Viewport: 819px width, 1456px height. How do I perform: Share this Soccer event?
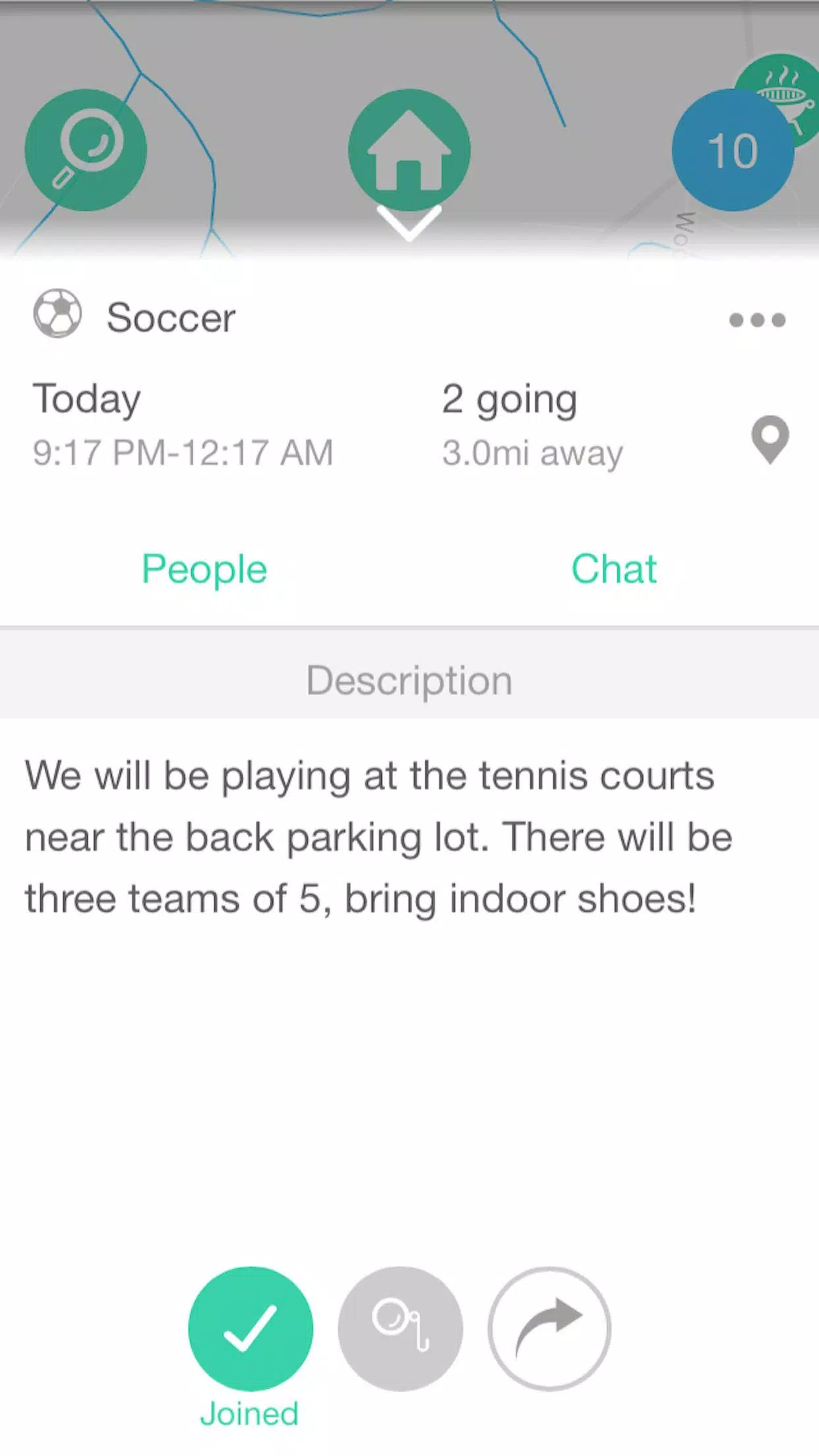549,1328
